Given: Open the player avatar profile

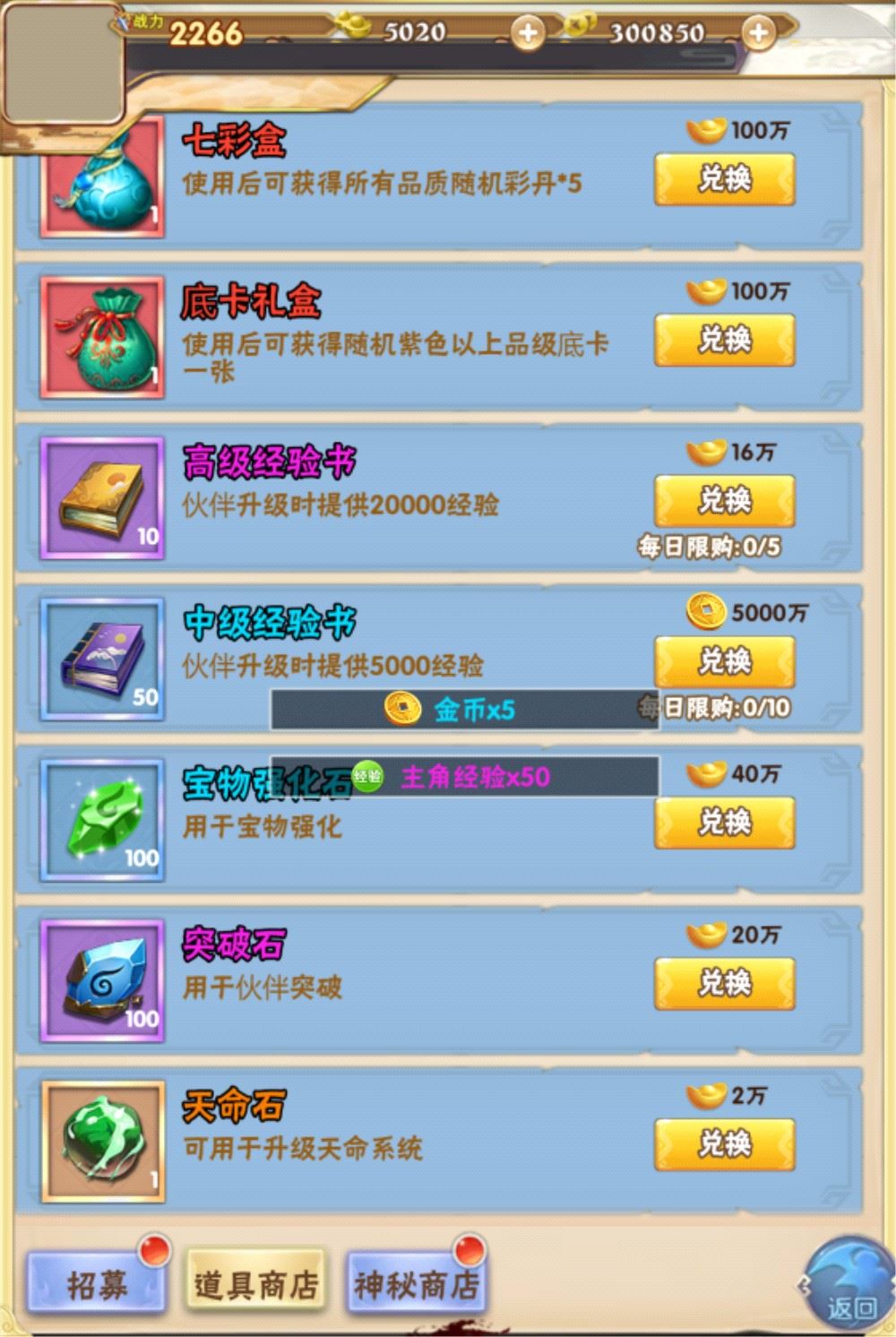Looking at the screenshot, I should coord(63,63).
